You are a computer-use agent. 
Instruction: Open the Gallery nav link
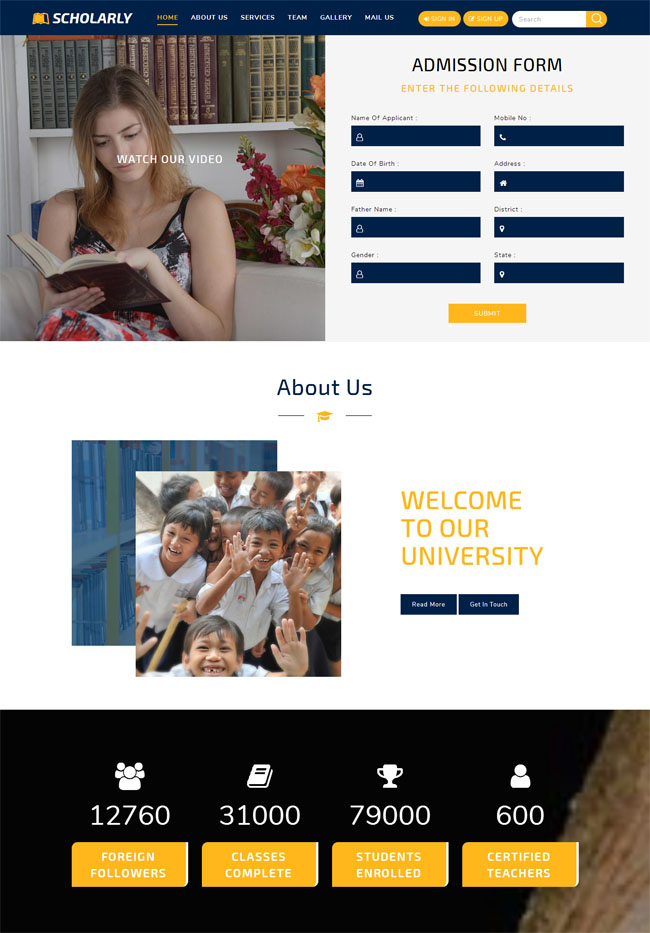pyautogui.click(x=336, y=18)
